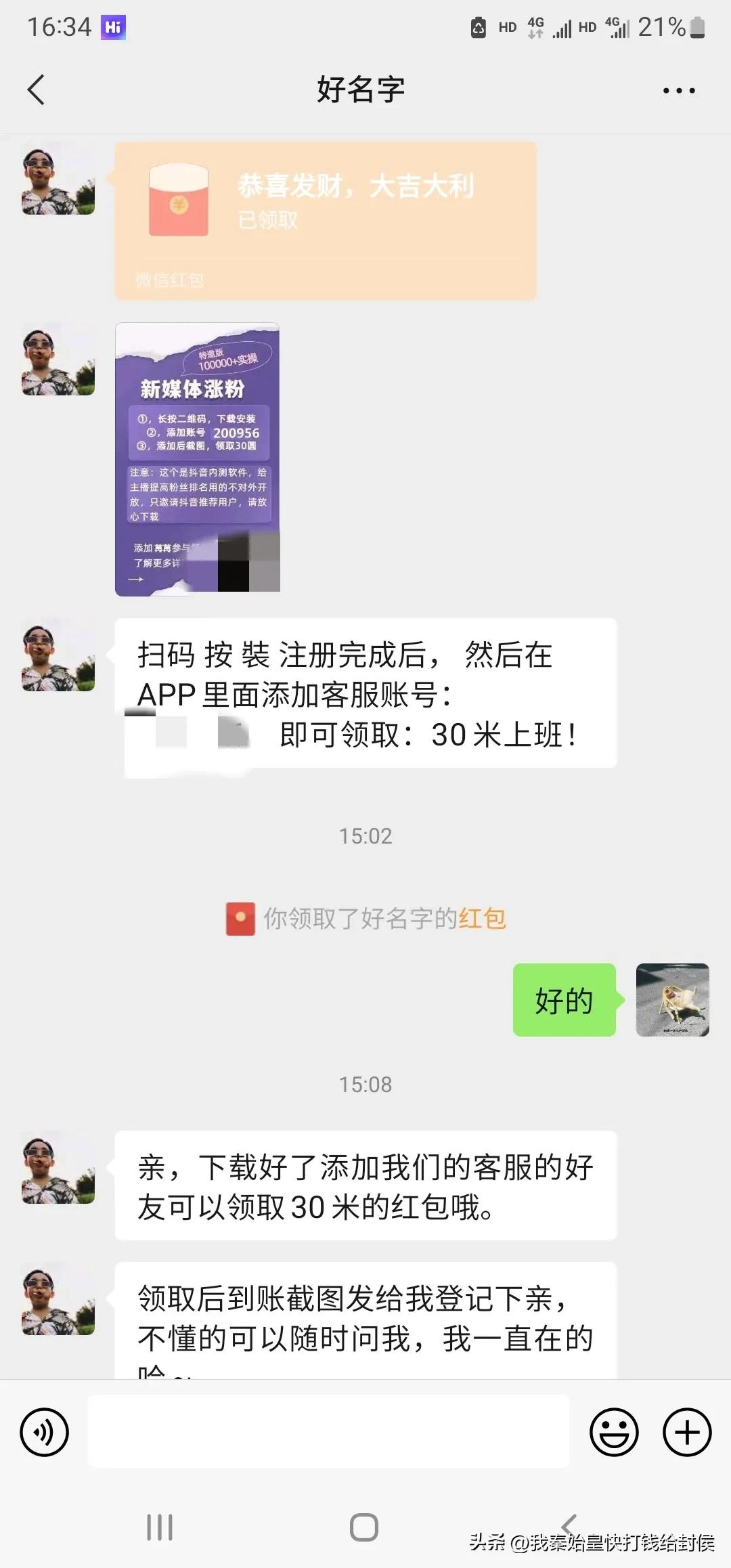Screen dimensions: 731x1568
Task: Tap the 已领取 label on the red packet
Action: 267,219
